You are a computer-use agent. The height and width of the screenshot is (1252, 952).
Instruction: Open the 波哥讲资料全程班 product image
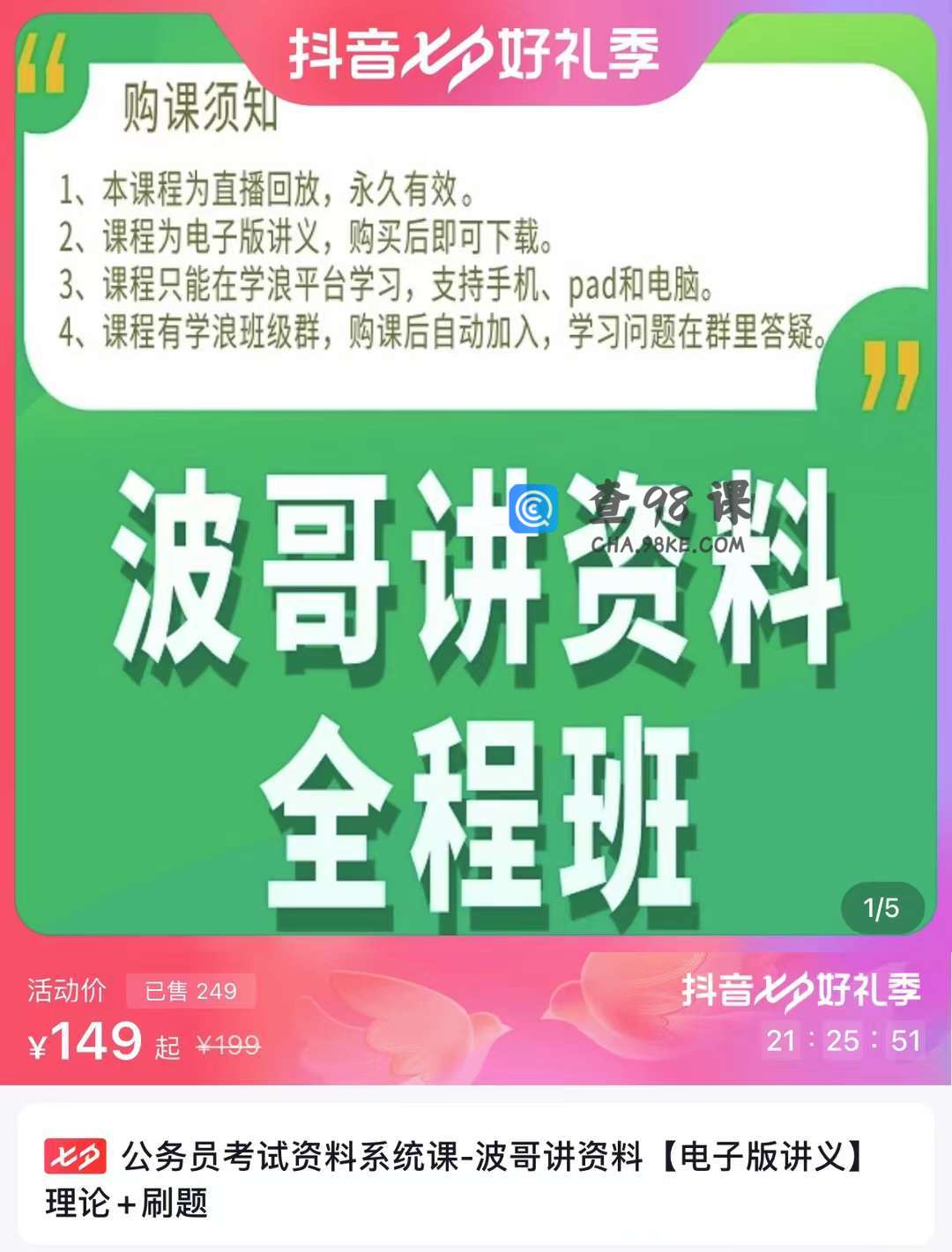(x=476, y=670)
